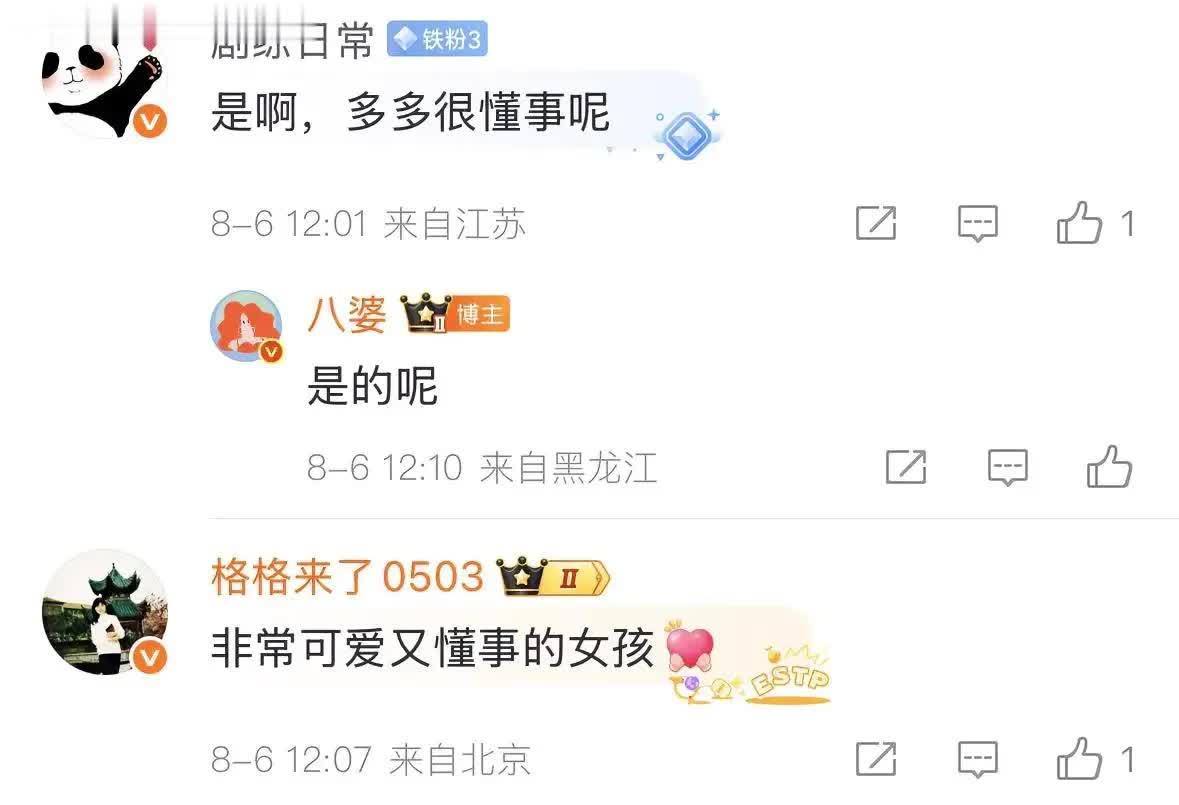Like 格格来了0503's comment

1080,760
